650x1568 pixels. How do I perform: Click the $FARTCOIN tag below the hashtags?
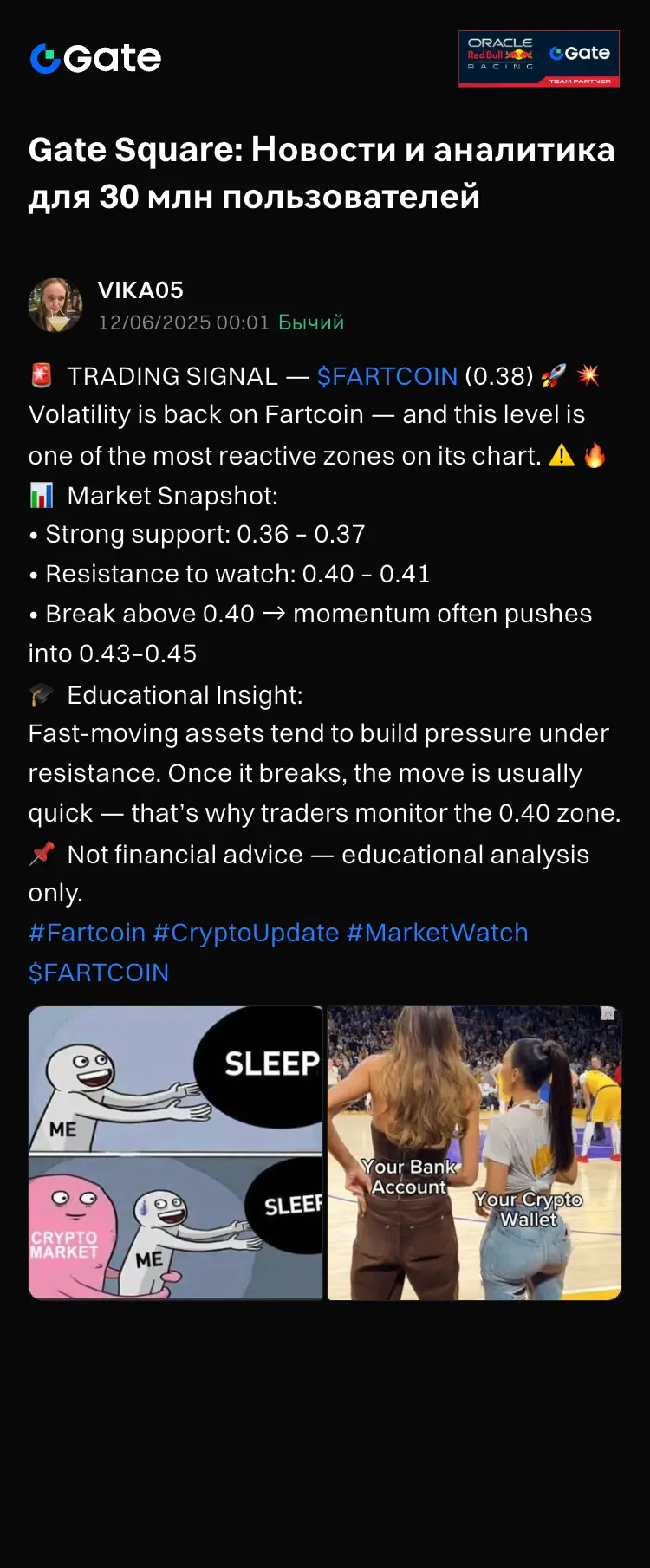coord(99,973)
